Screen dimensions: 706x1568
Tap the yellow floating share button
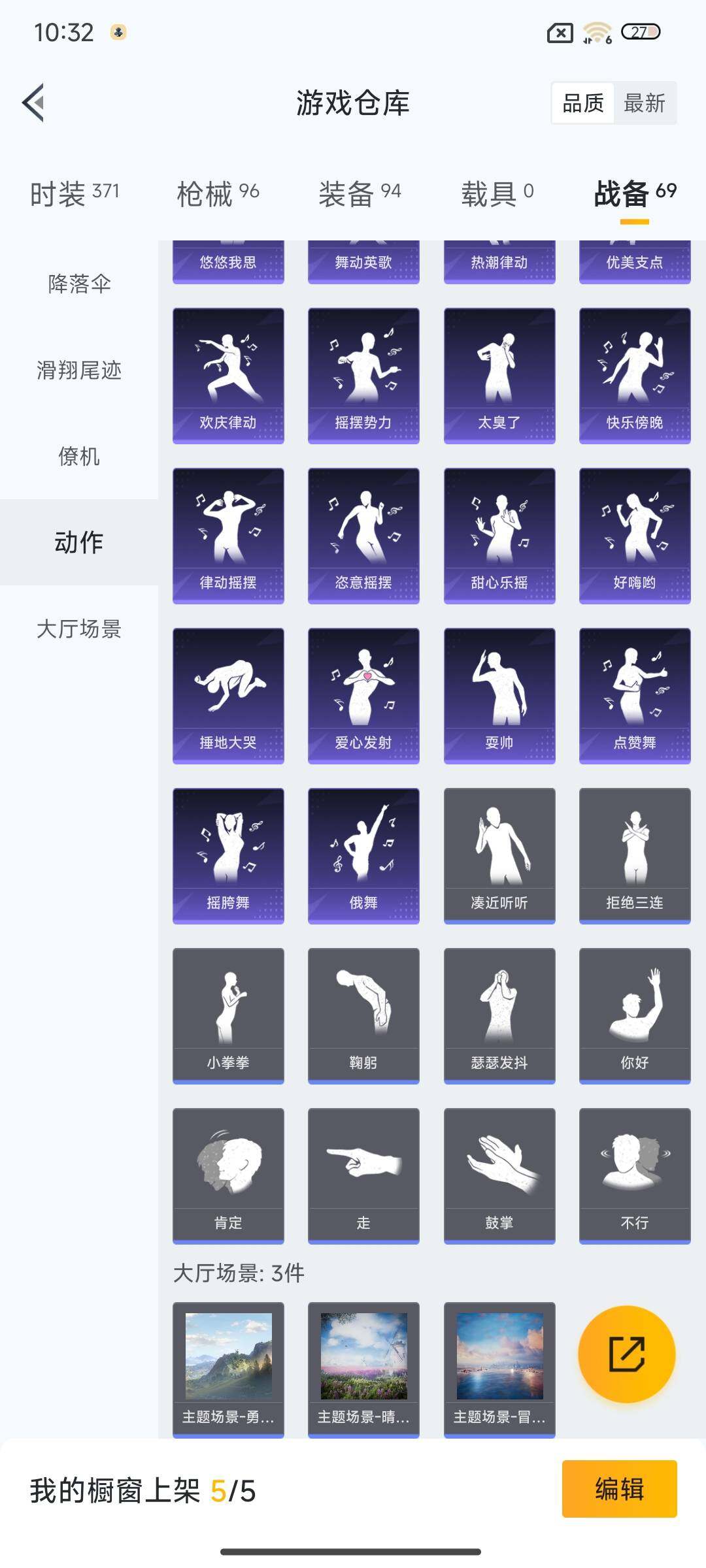point(627,1354)
